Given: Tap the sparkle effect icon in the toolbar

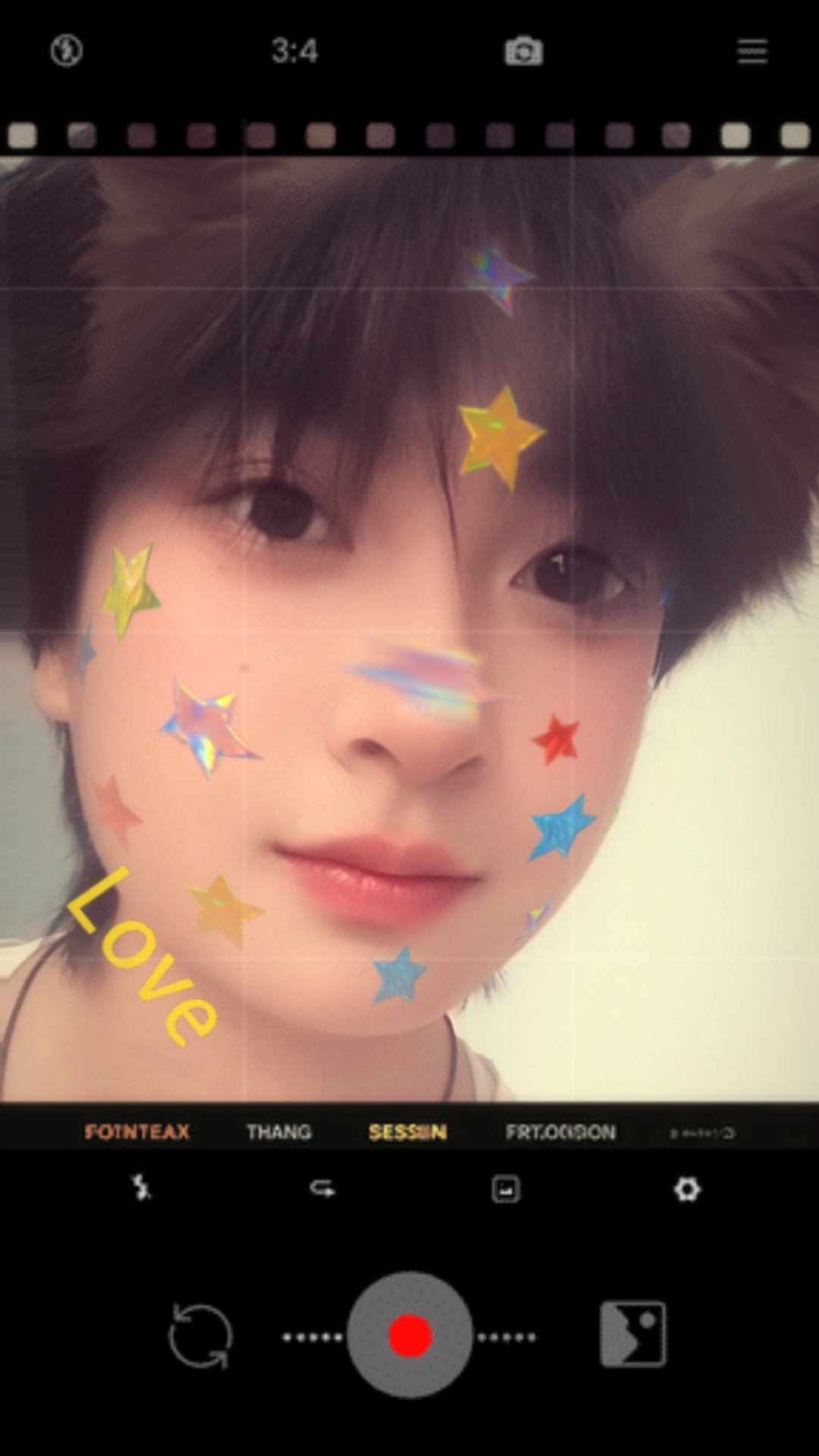Looking at the screenshot, I should pyautogui.click(x=141, y=1188).
